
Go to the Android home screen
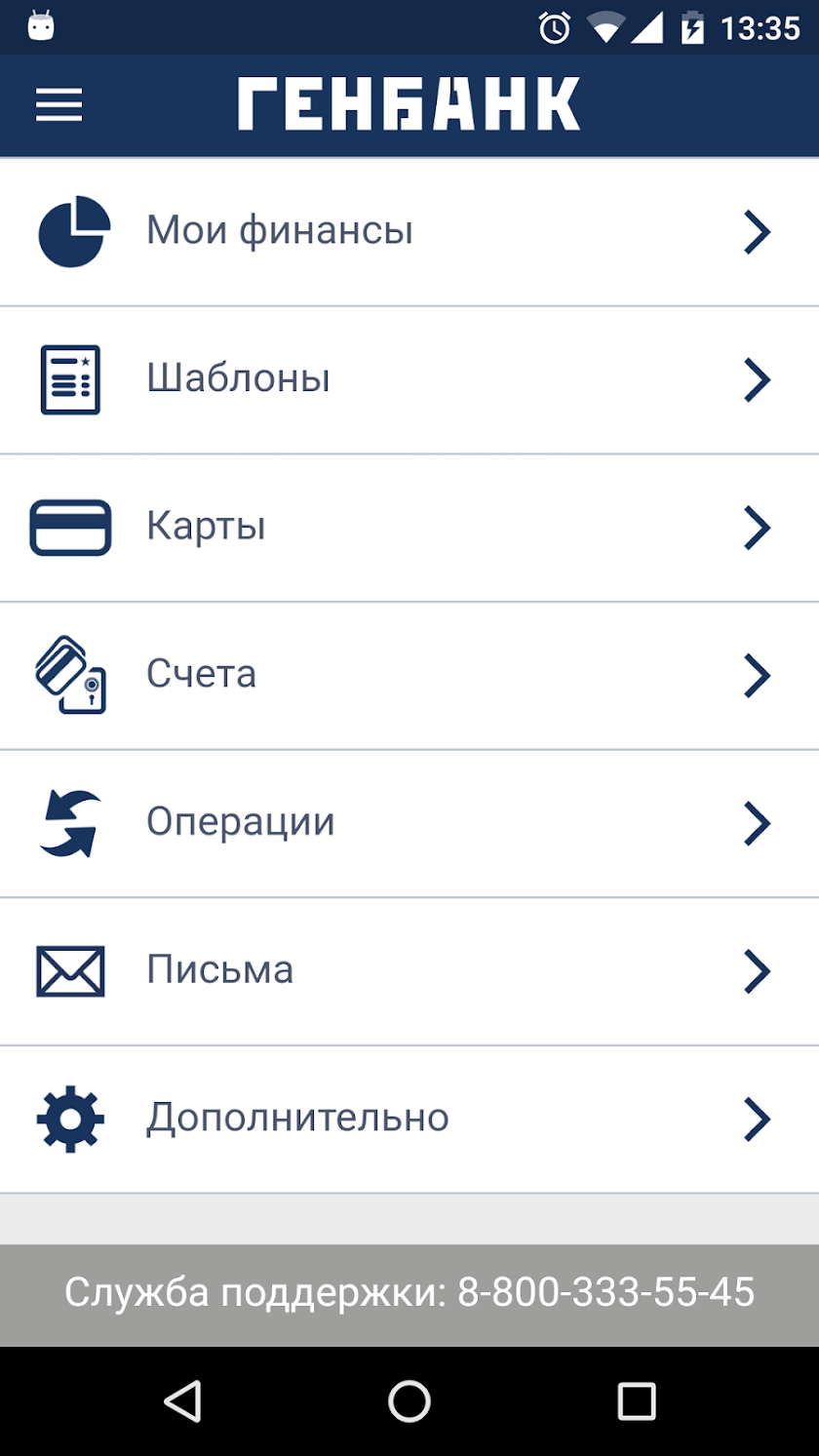click(x=409, y=1401)
